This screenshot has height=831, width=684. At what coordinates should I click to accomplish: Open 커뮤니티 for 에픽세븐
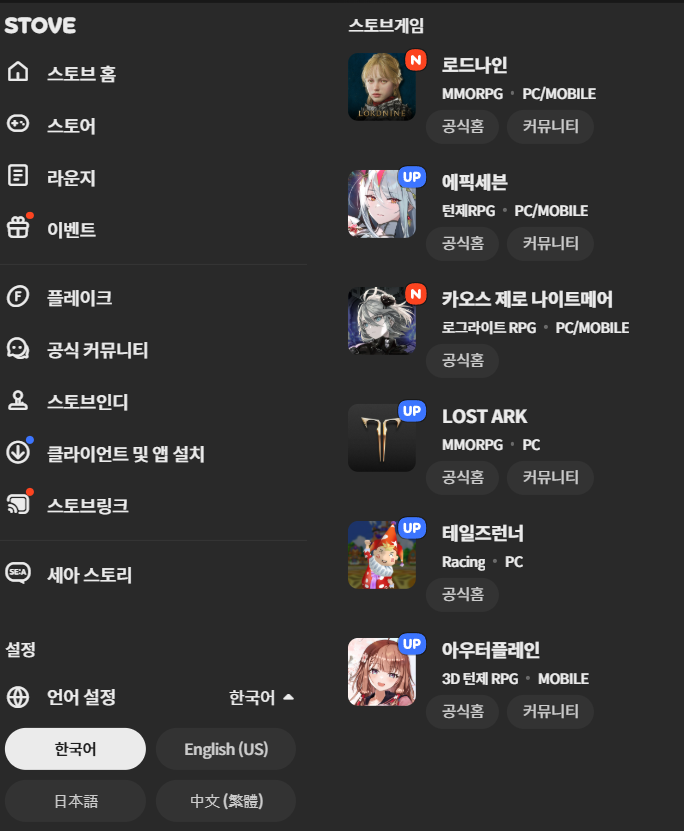(550, 243)
